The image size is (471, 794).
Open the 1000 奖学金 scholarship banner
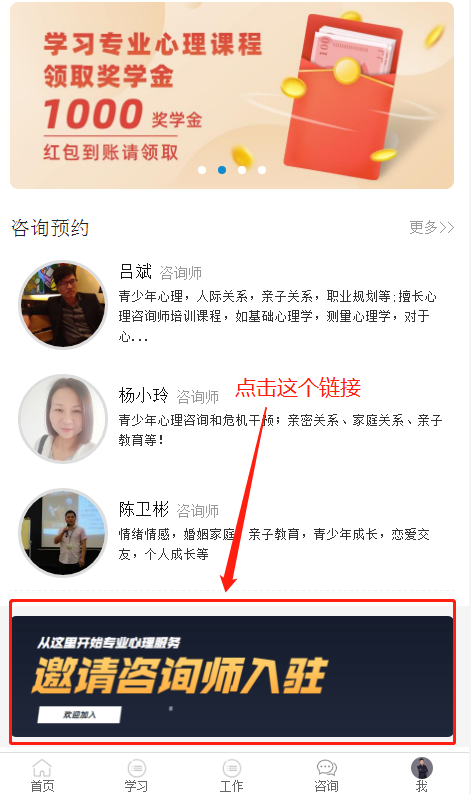coord(232,95)
